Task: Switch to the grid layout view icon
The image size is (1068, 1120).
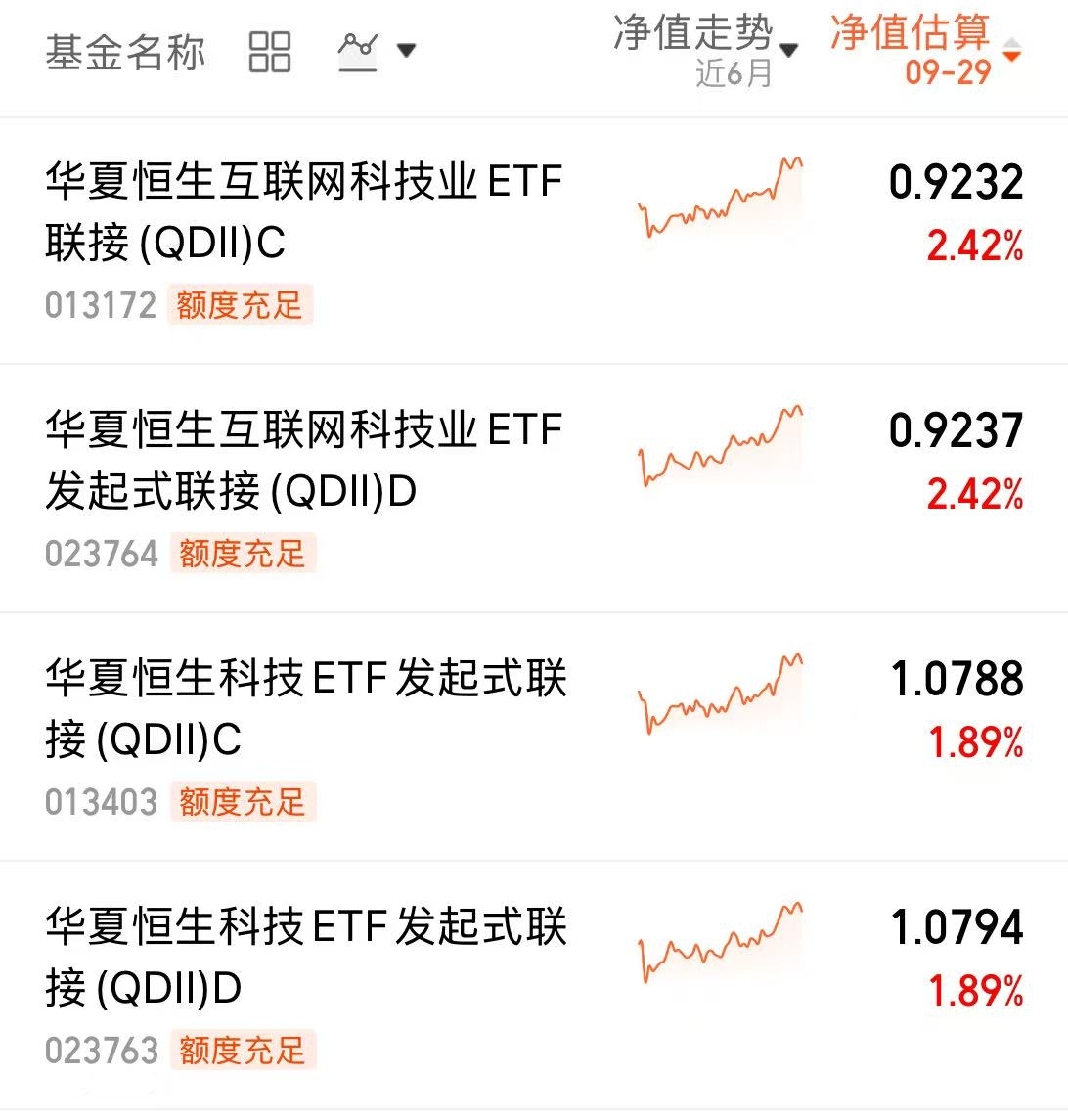Action: 270,51
